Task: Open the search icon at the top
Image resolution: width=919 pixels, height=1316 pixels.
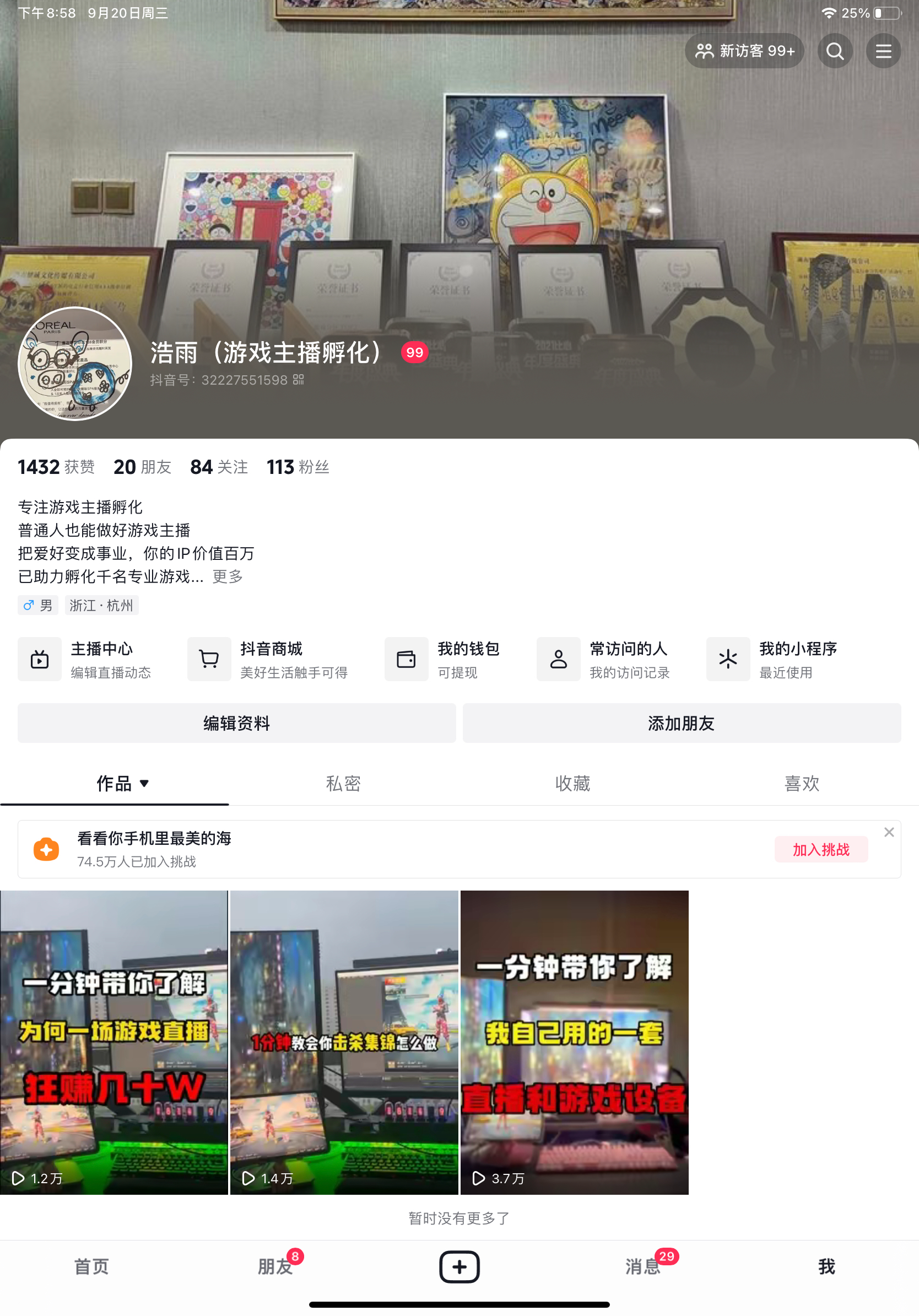Action: coord(835,52)
